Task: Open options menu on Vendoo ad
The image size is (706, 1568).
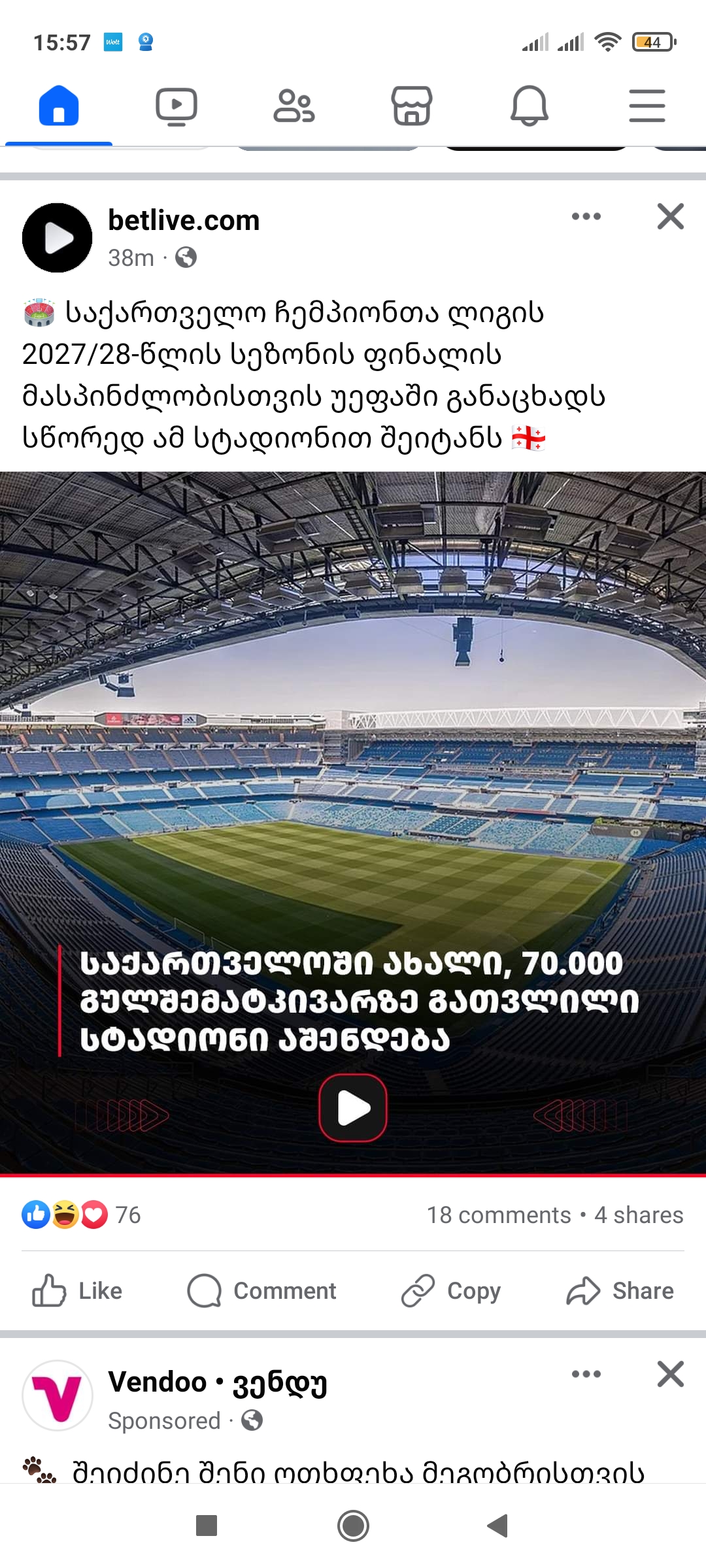Action: (x=586, y=1374)
